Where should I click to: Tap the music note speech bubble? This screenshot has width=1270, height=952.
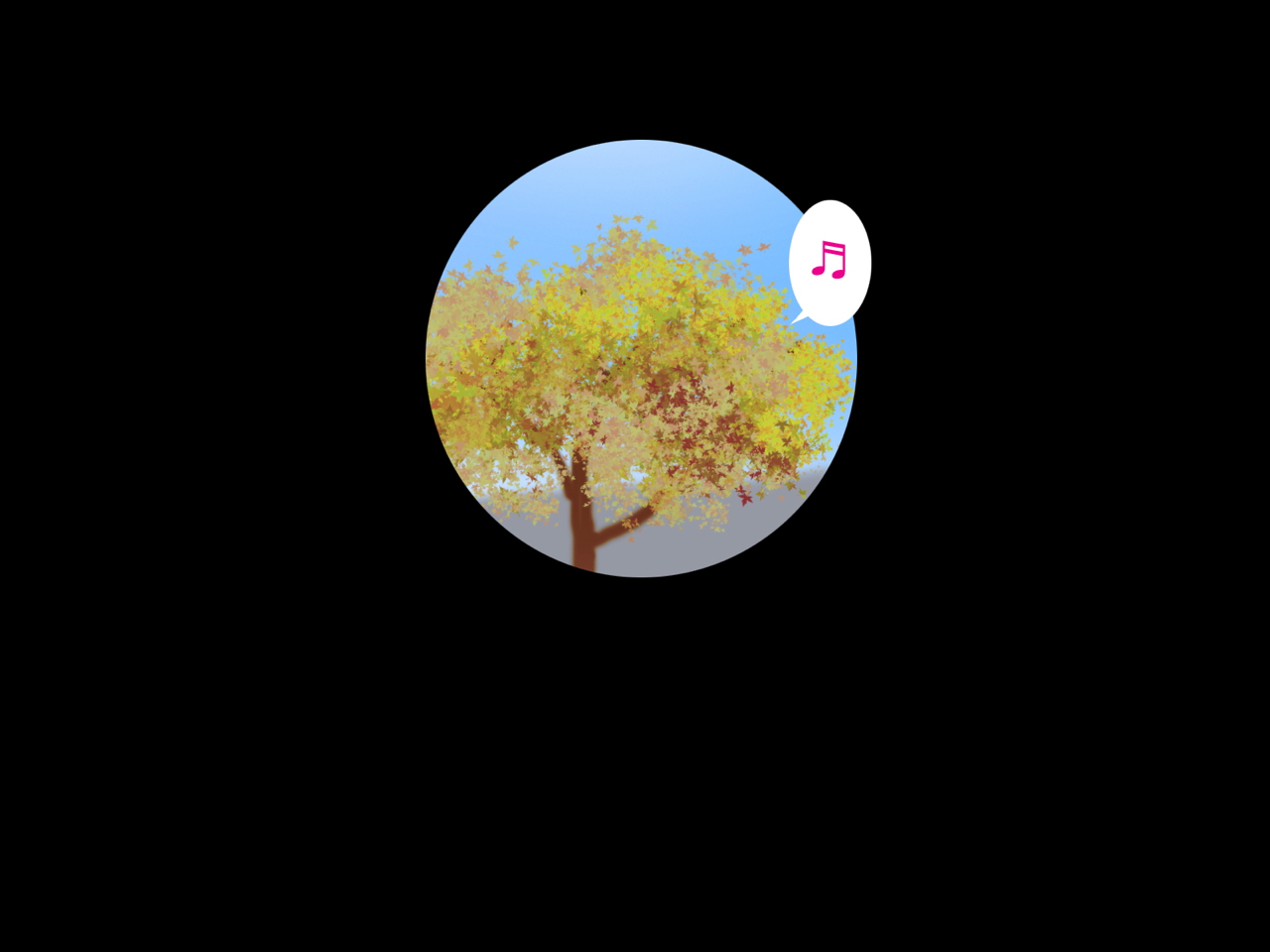(x=829, y=262)
